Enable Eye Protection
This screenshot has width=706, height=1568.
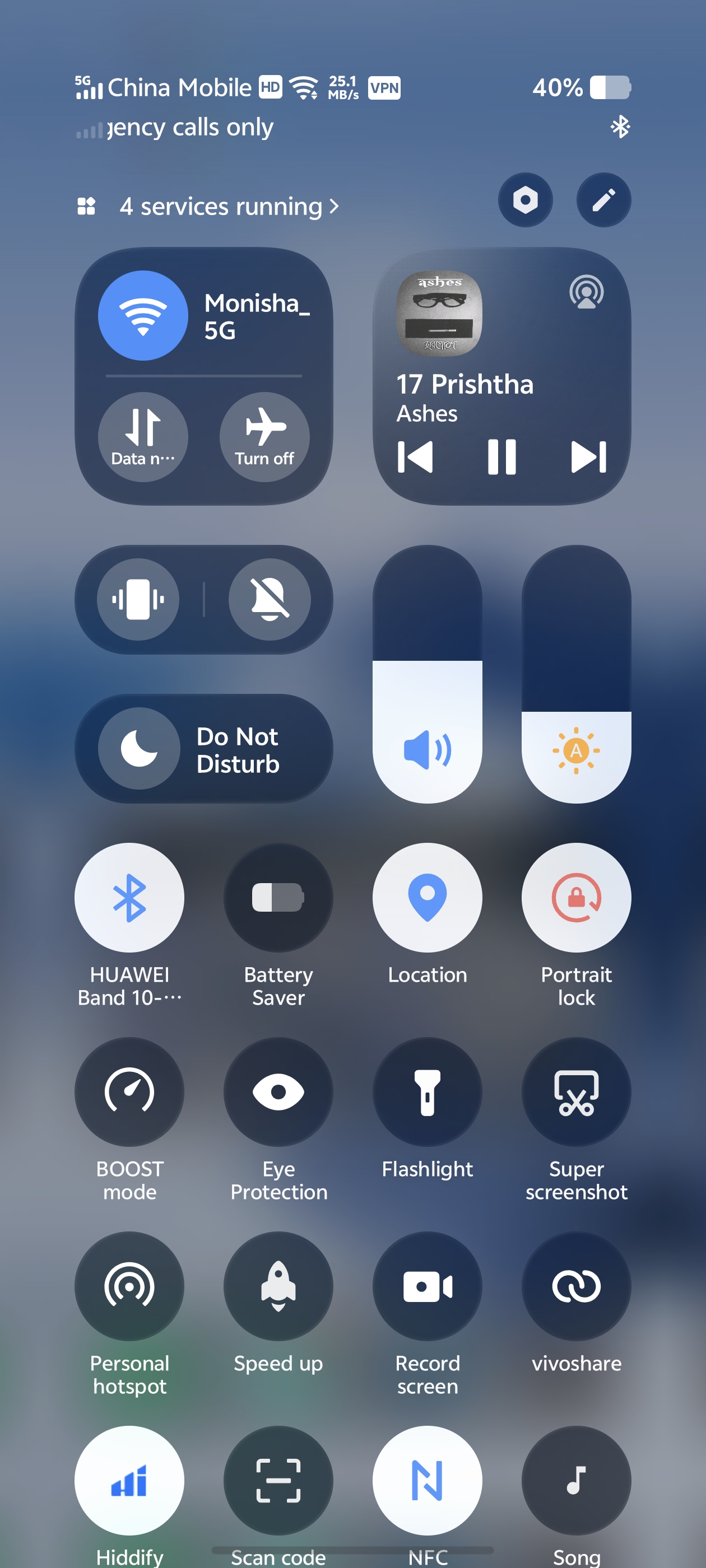point(278,1092)
